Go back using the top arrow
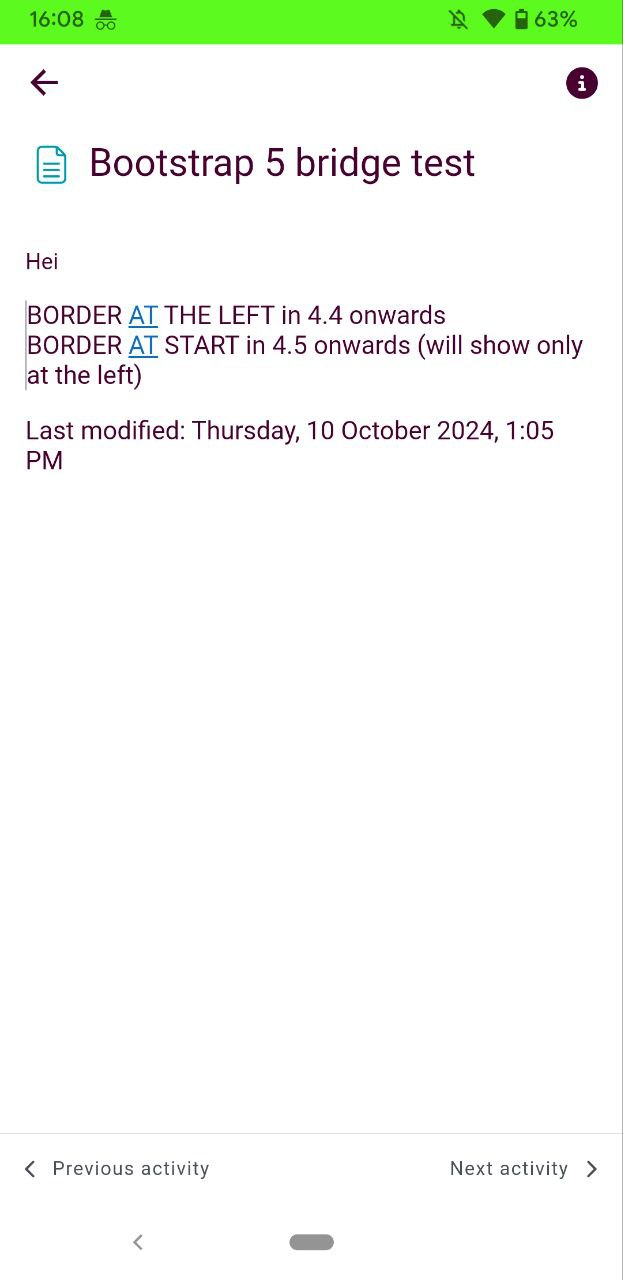This screenshot has width=623, height=1280. pyautogui.click(x=44, y=82)
